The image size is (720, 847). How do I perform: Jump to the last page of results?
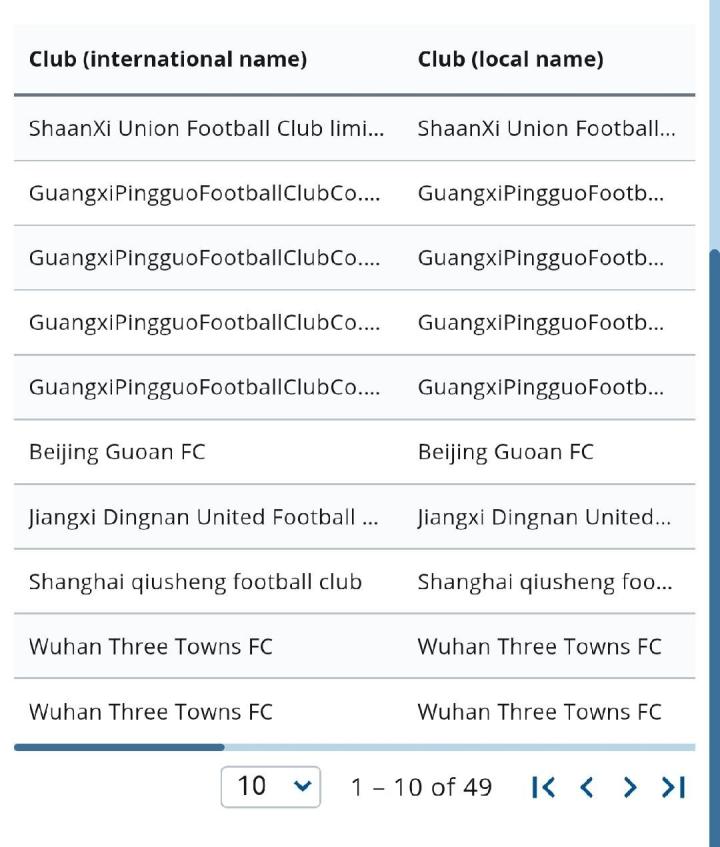[x=673, y=788]
